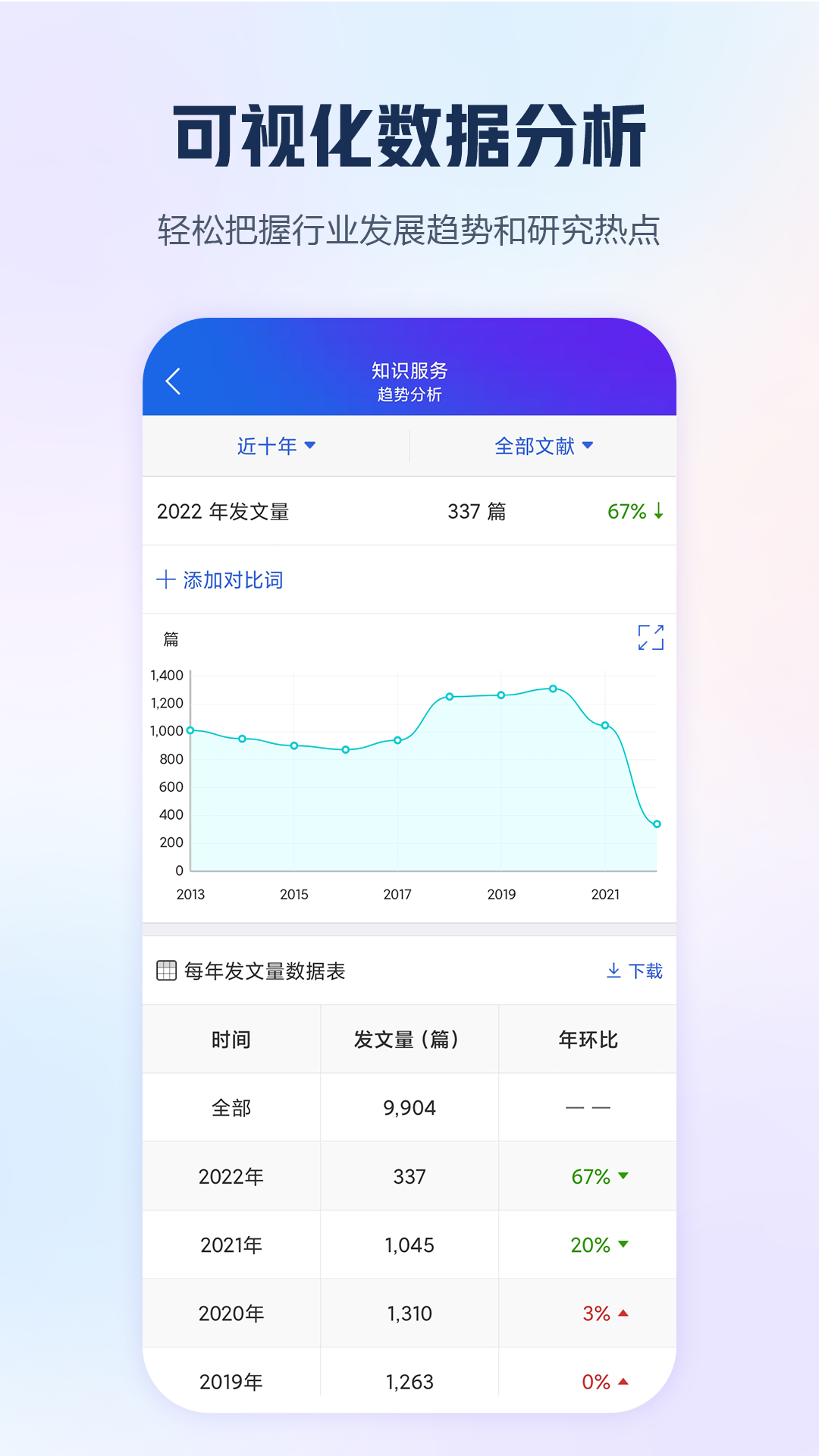This screenshot has width=819, height=1456.
Task: Tap the back arrow in the 知识服务 header
Action: point(174,381)
